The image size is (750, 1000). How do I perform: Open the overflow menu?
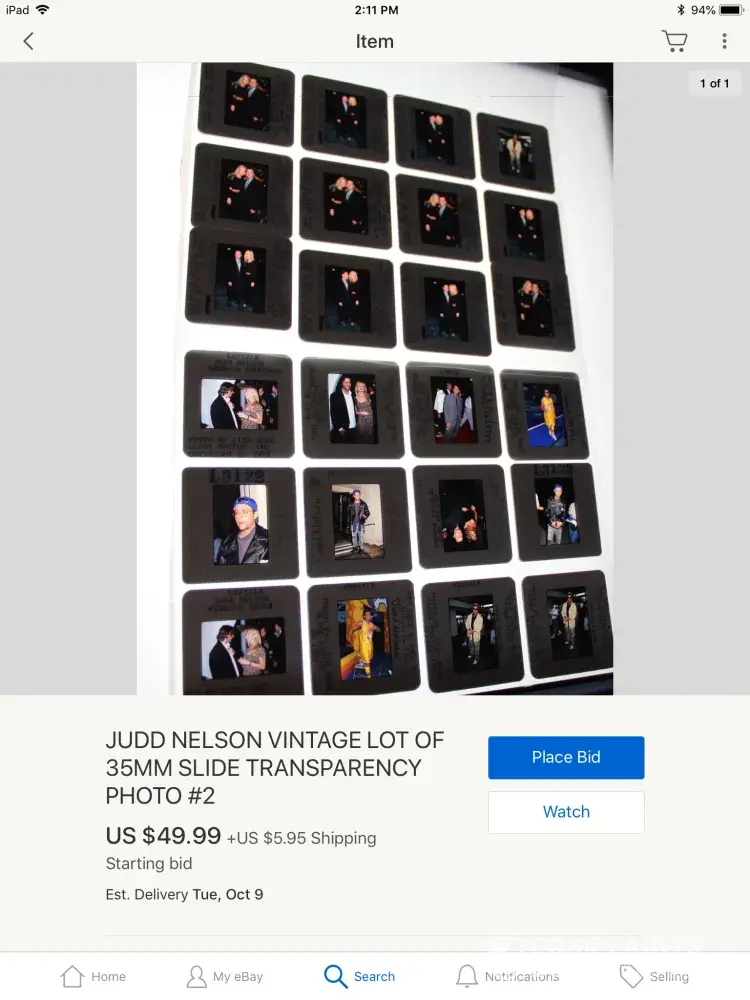click(724, 41)
